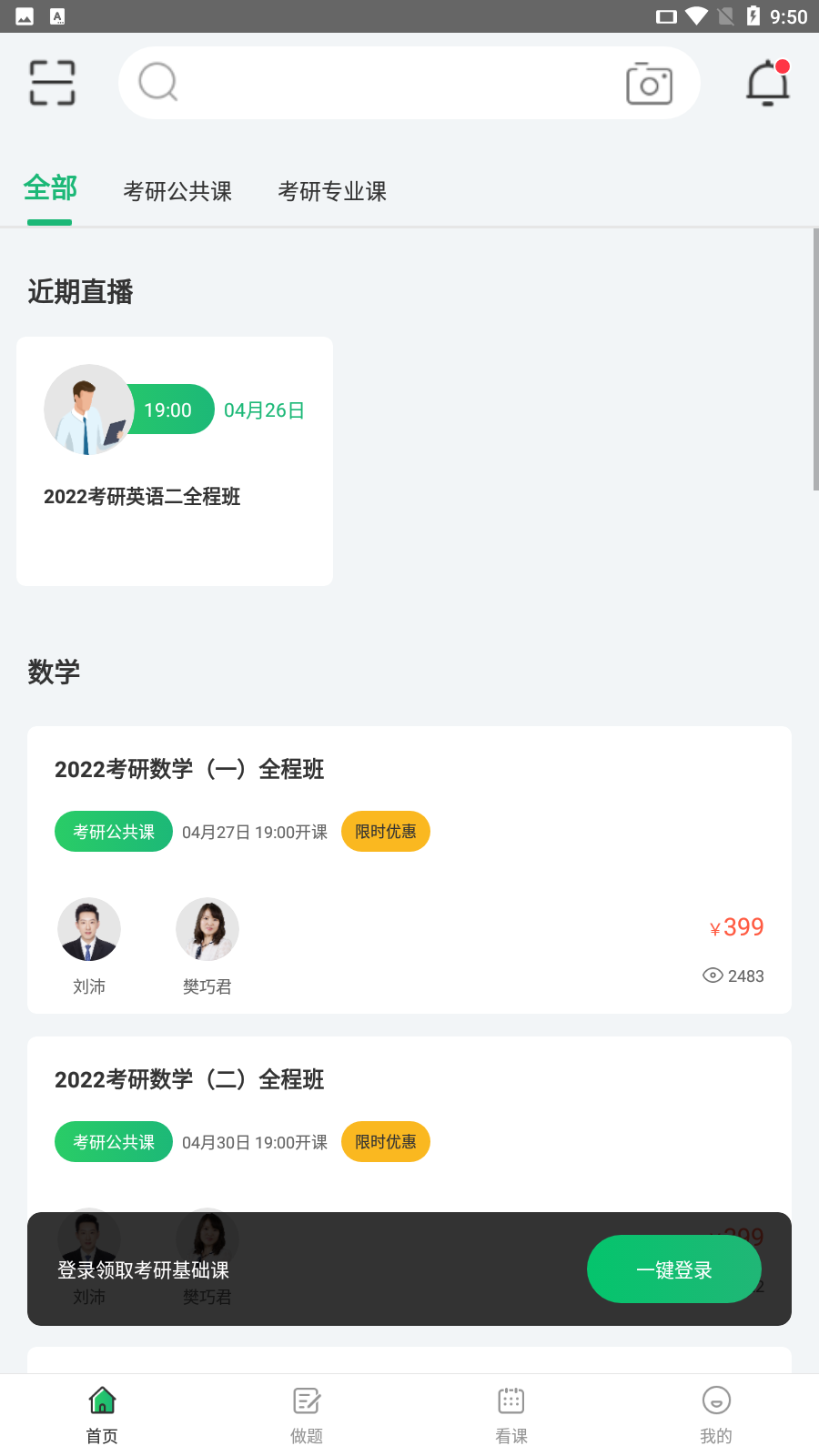
Task: Tap the camera icon in the search bar
Action: [650, 82]
